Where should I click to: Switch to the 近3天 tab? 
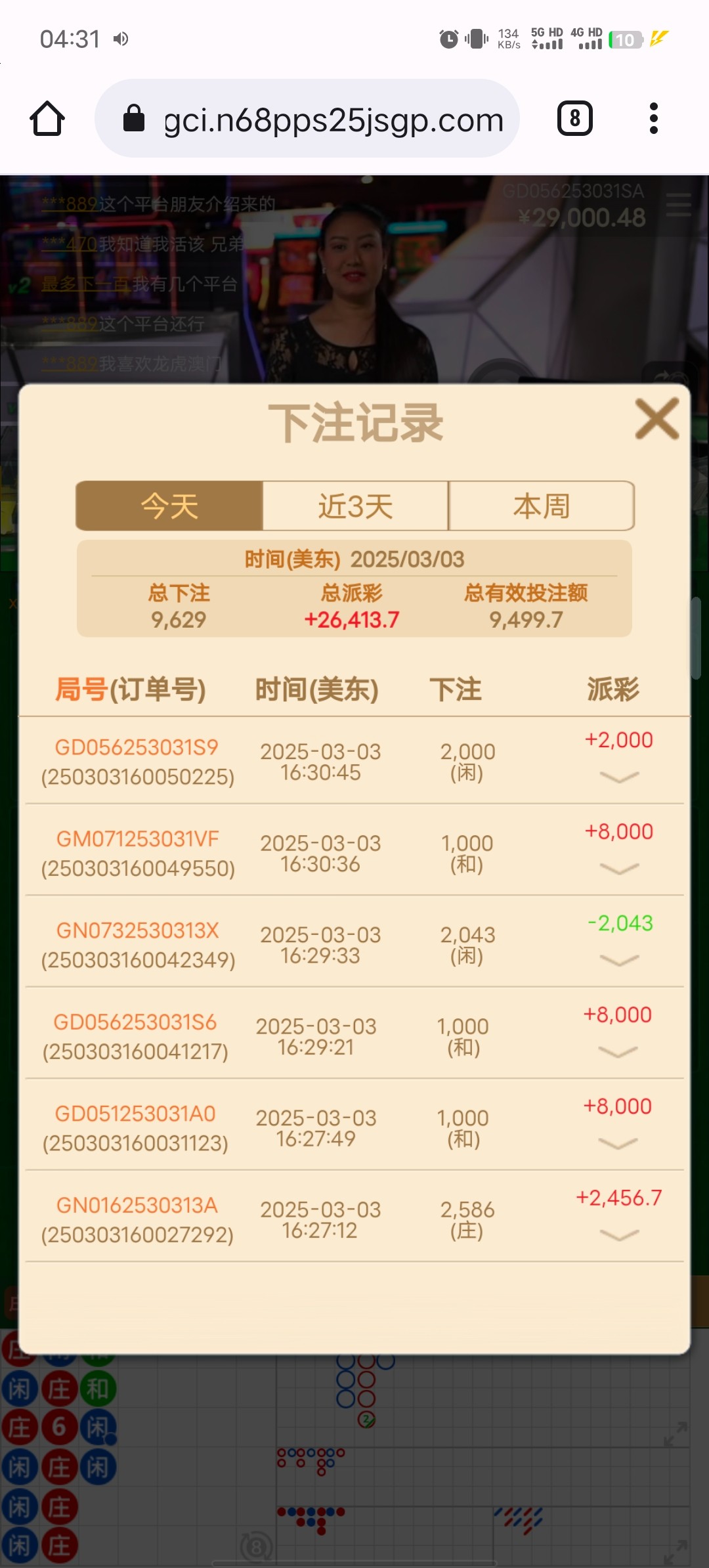tap(355, 506)
